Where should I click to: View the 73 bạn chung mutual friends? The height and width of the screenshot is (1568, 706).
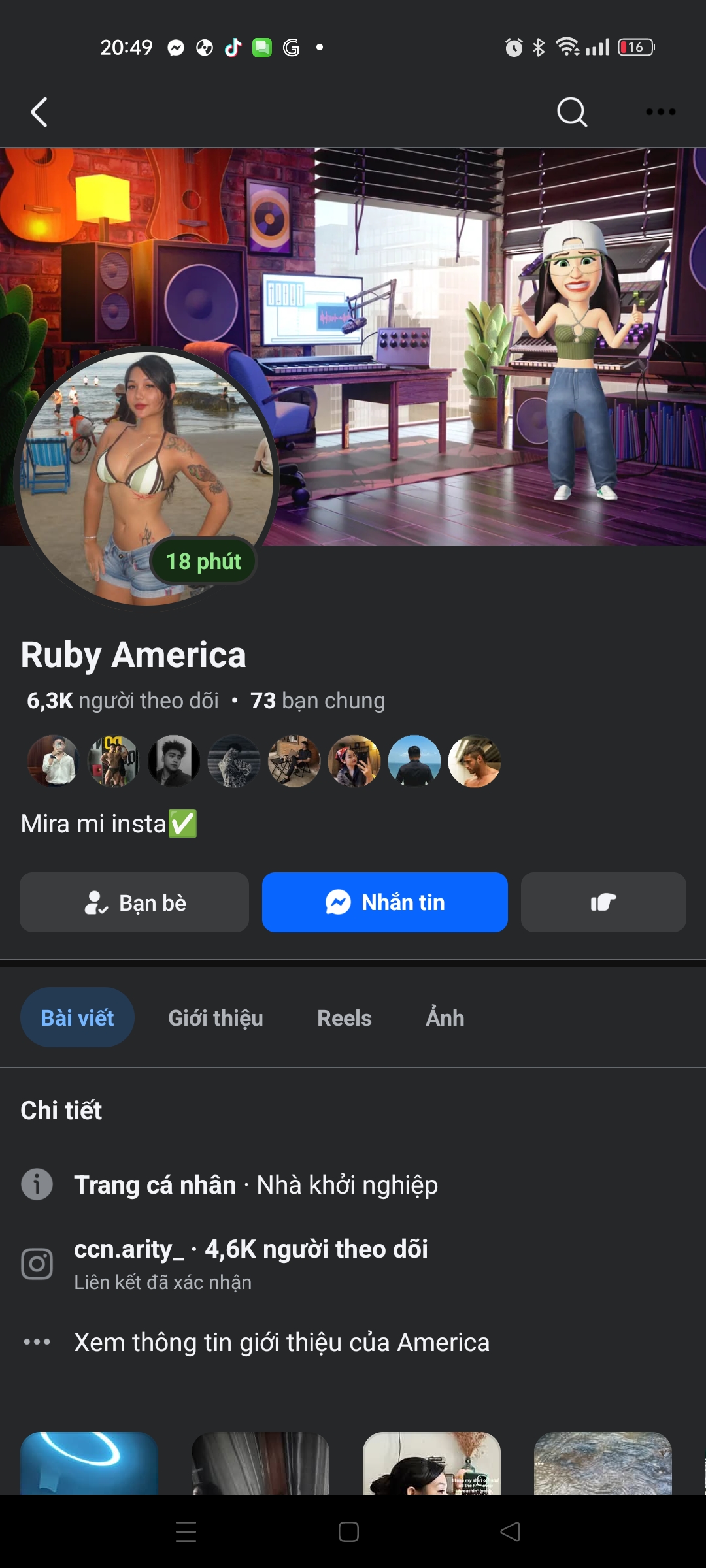coord(318,700)
